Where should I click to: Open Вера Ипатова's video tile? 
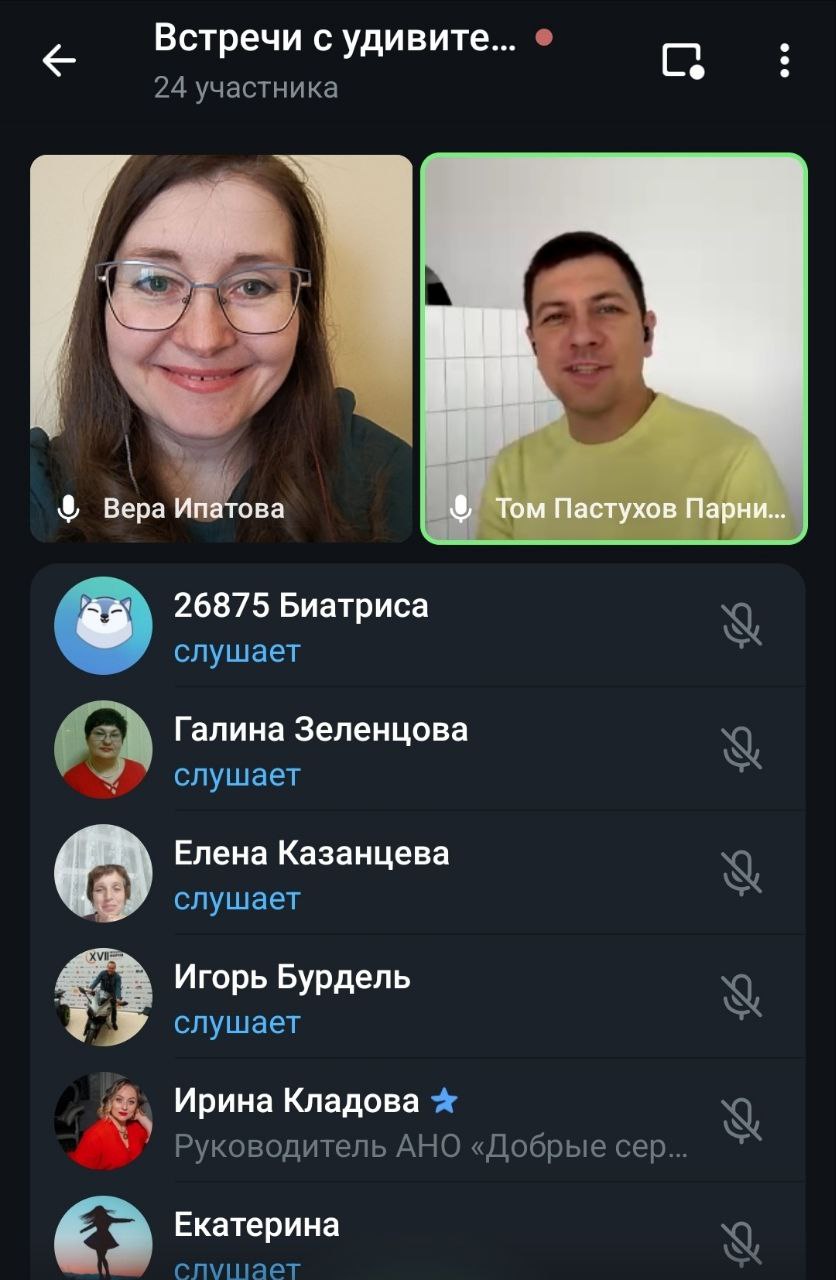[x=221, y=348]
